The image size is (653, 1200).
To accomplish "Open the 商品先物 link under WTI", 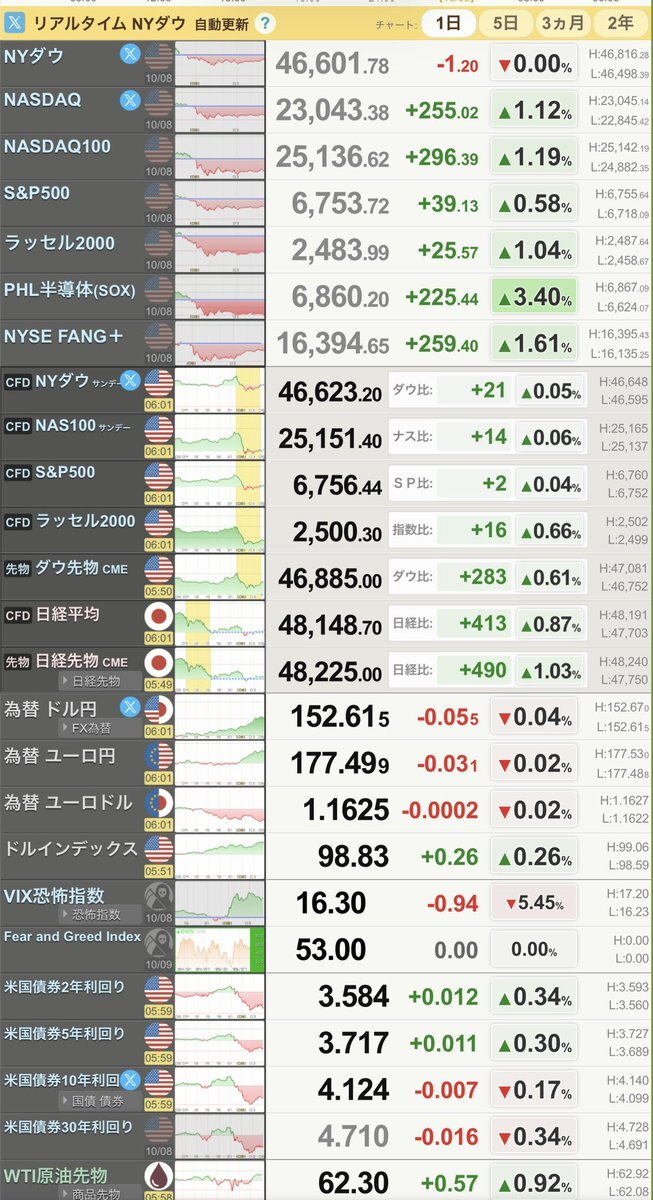I will click(95, 1193).
